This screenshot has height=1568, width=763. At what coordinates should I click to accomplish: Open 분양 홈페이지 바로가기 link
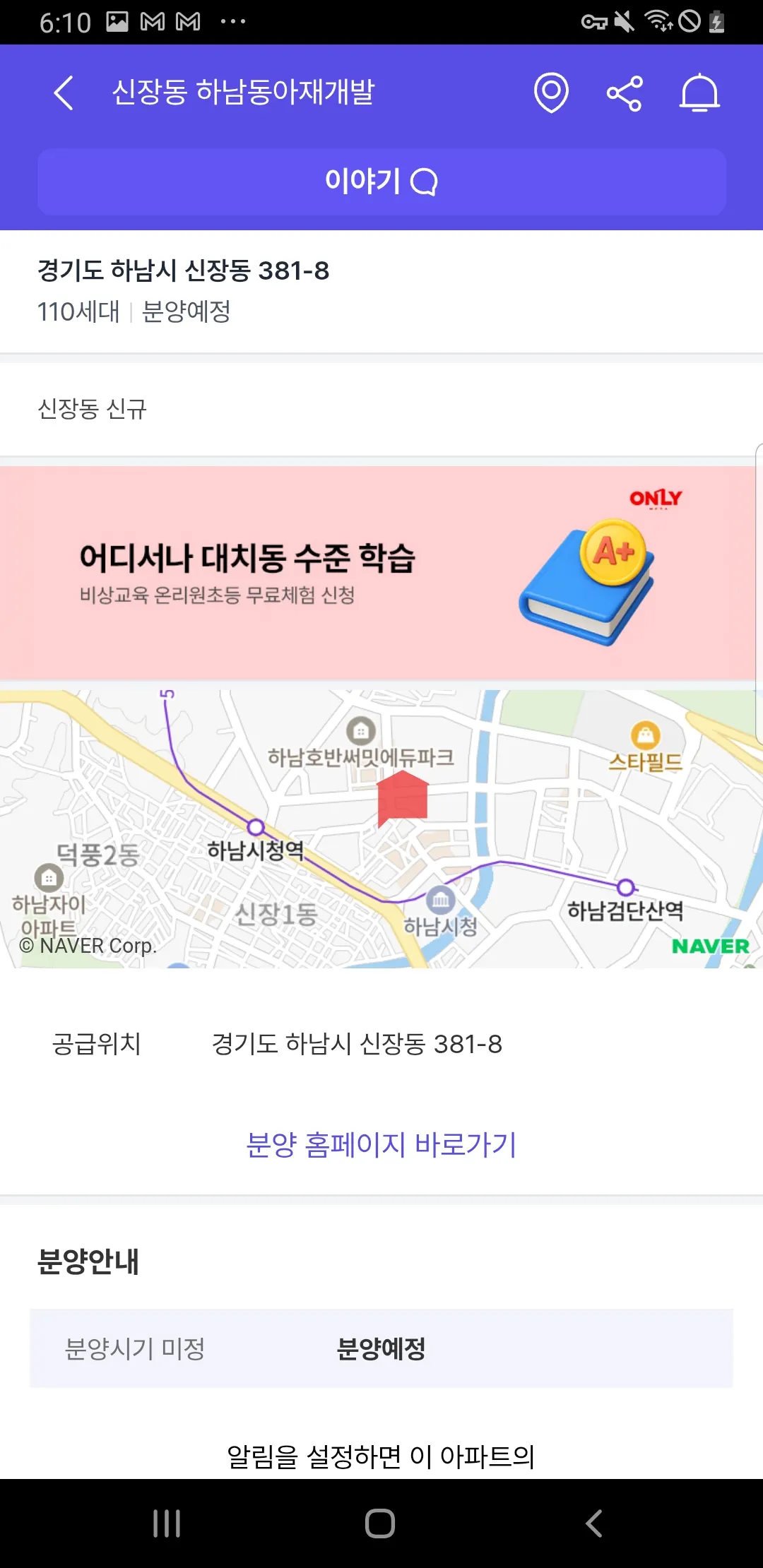381,1145
